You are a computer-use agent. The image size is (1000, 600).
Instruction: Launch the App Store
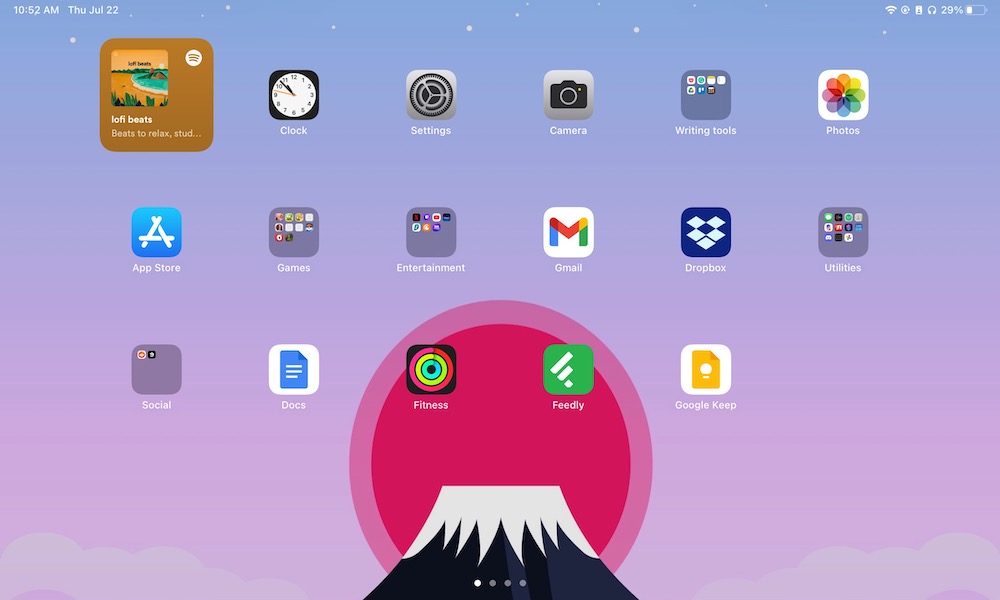[156, 232]
